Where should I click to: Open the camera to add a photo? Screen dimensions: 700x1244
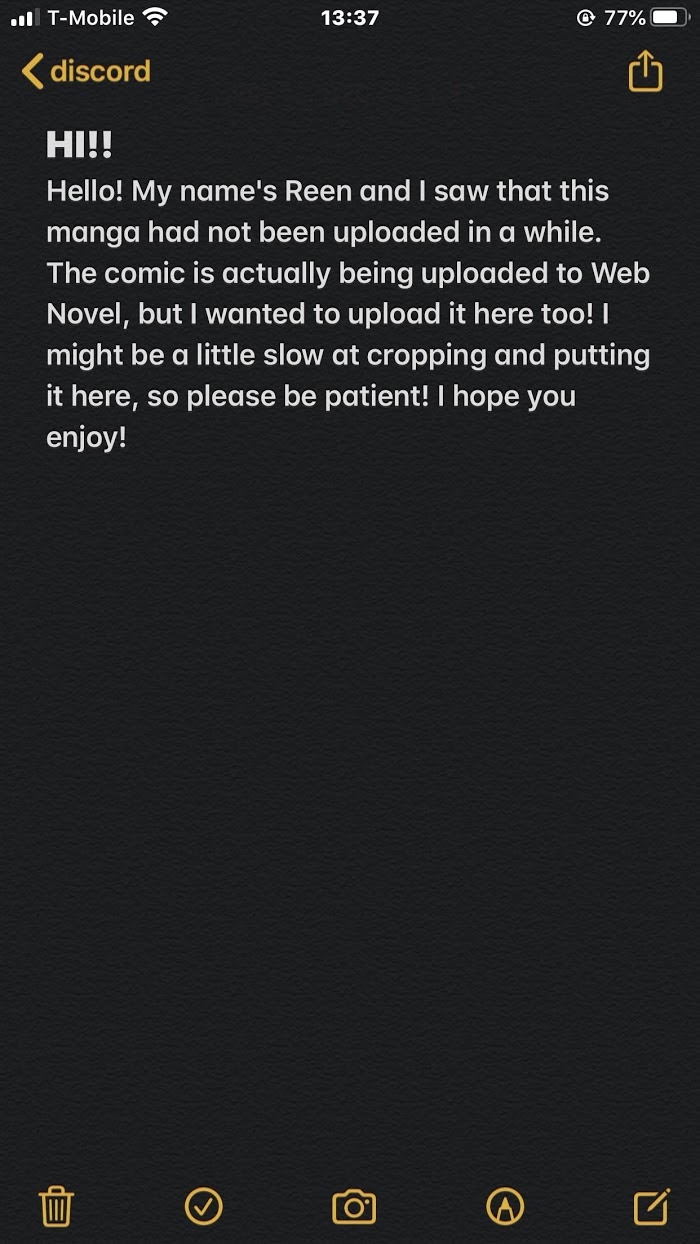(353, 1207)
